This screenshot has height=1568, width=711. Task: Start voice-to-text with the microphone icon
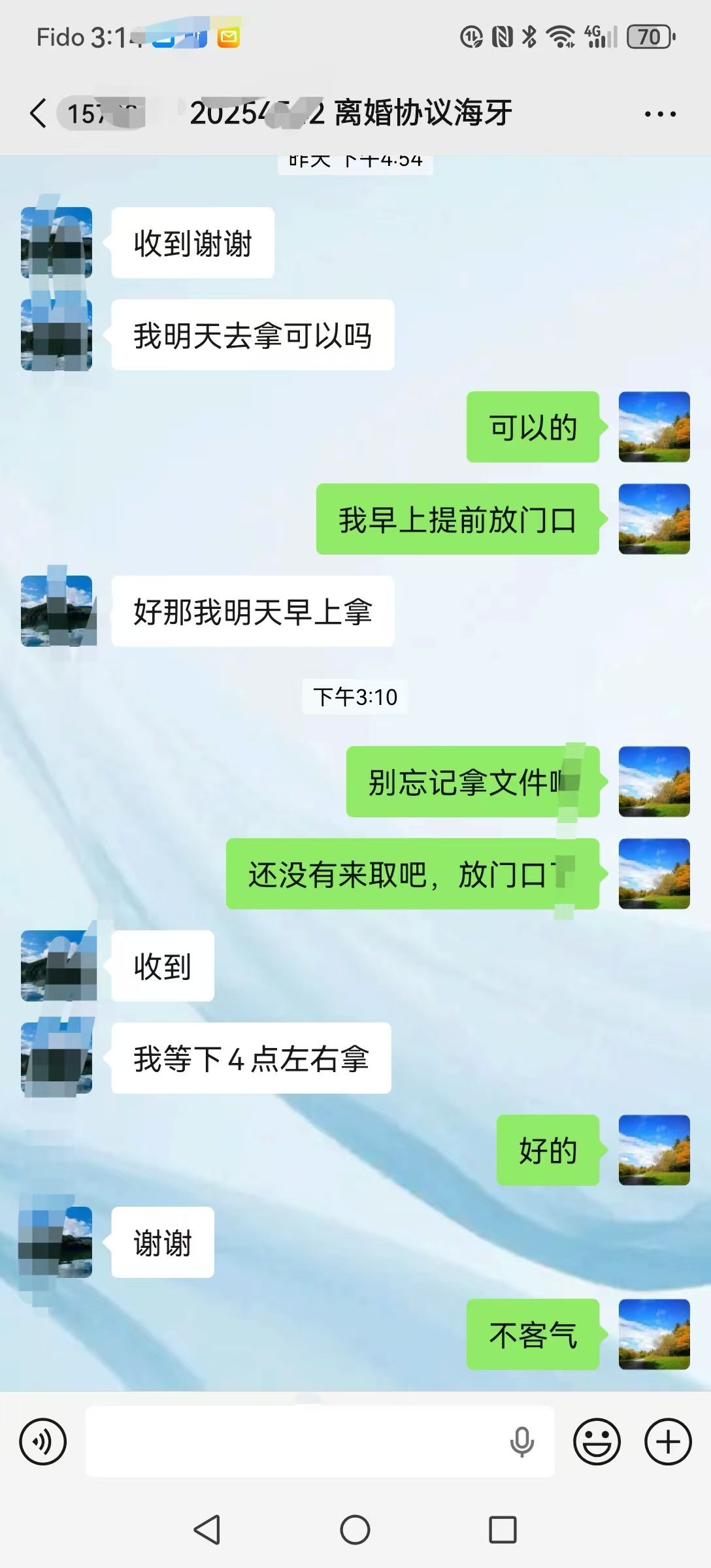pyautogui.click(x=521, y=1441)
